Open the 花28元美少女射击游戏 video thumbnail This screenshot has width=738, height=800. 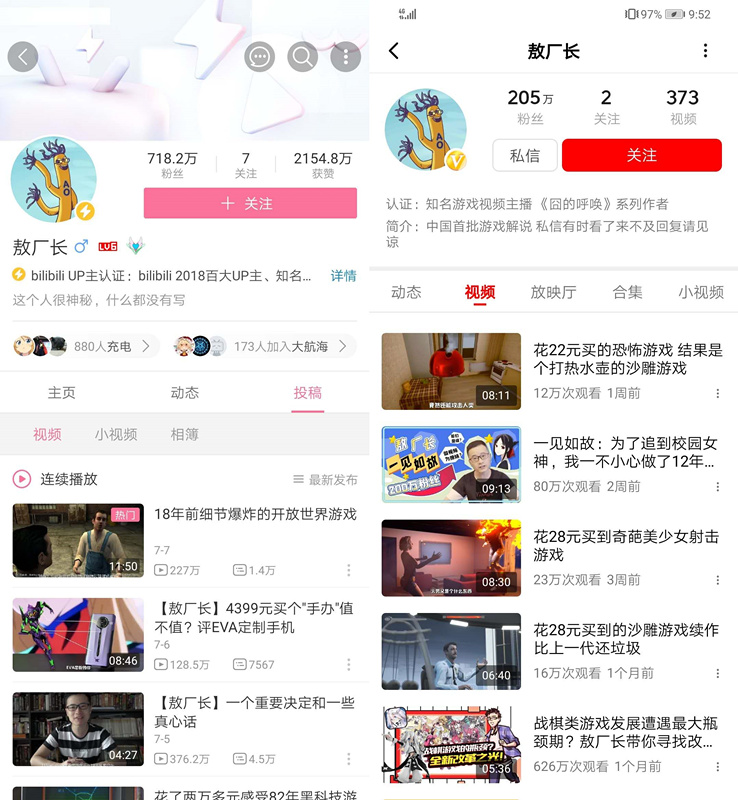[x=451, y=559]
